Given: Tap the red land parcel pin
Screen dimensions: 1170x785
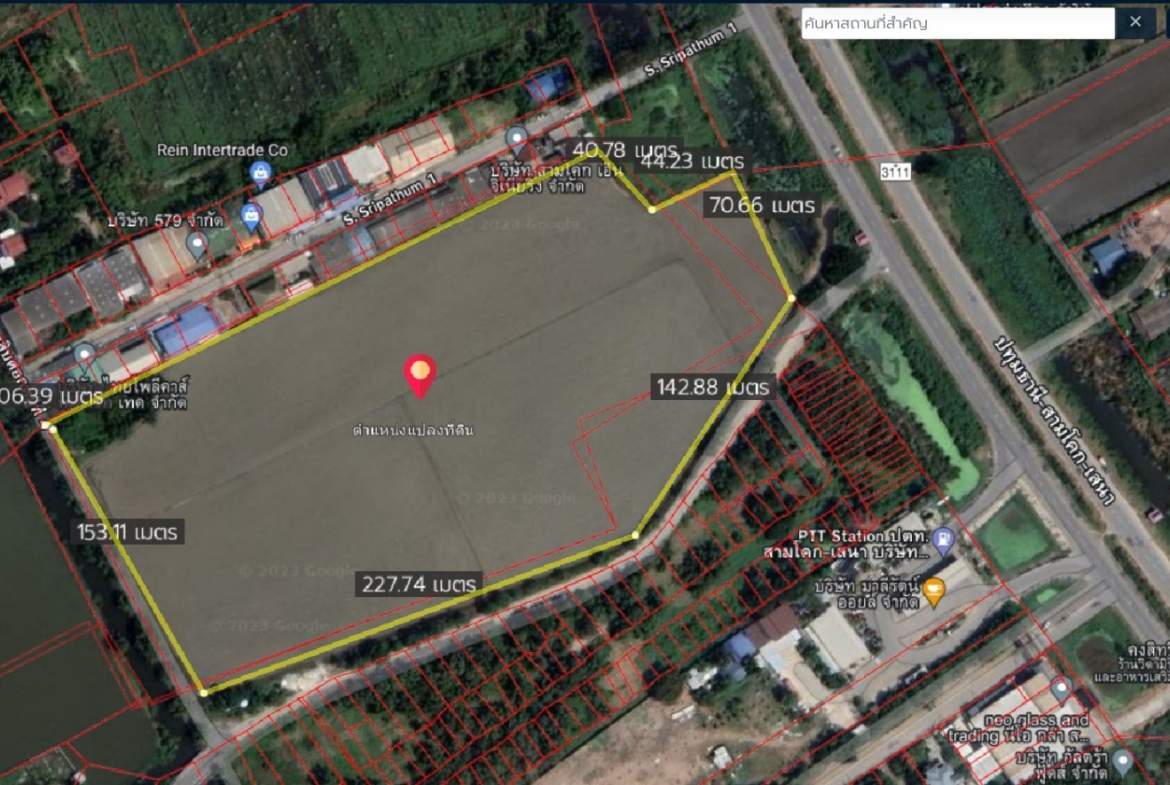Looking at the screenshot, I should pyautogui.click(x=421, y=375).
